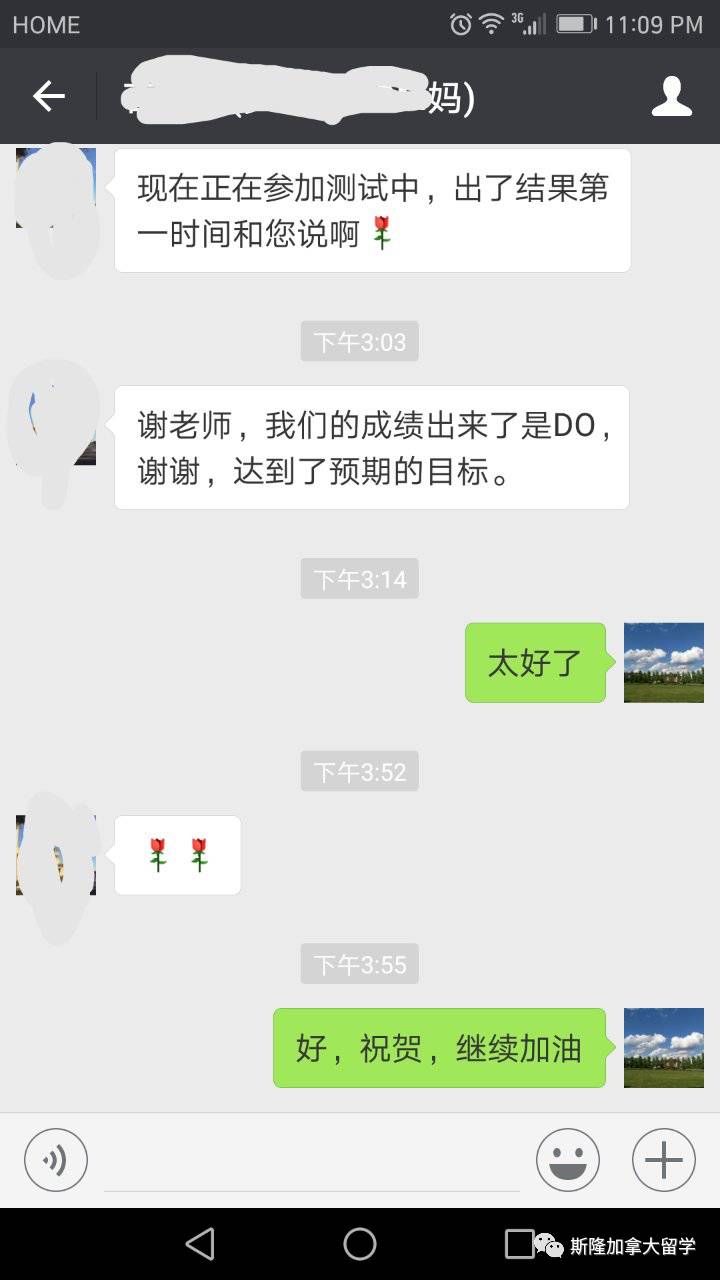Open the plus attachment menu
This screenshot has height=1280, width=720.
[x=664, y=1160]
